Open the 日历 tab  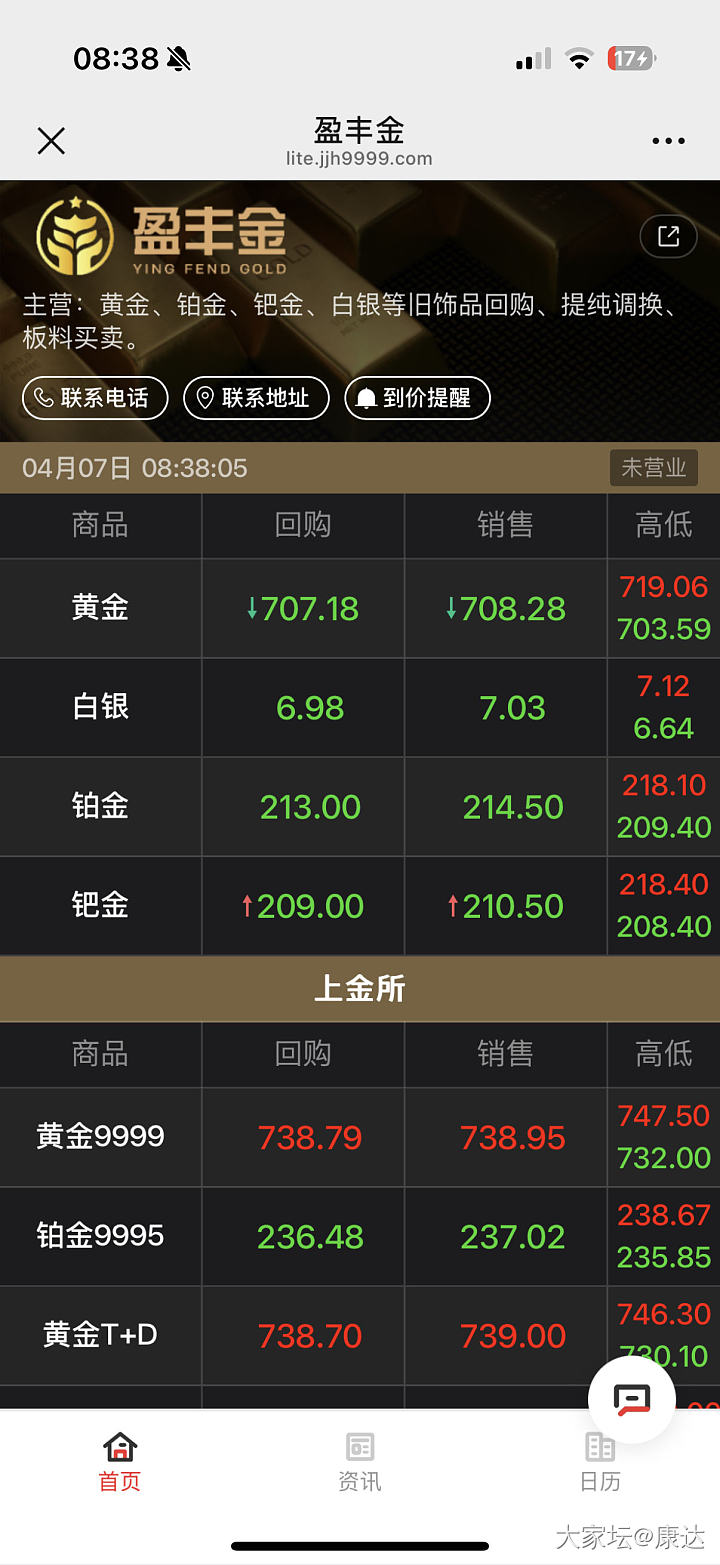tap(600, 1461)
